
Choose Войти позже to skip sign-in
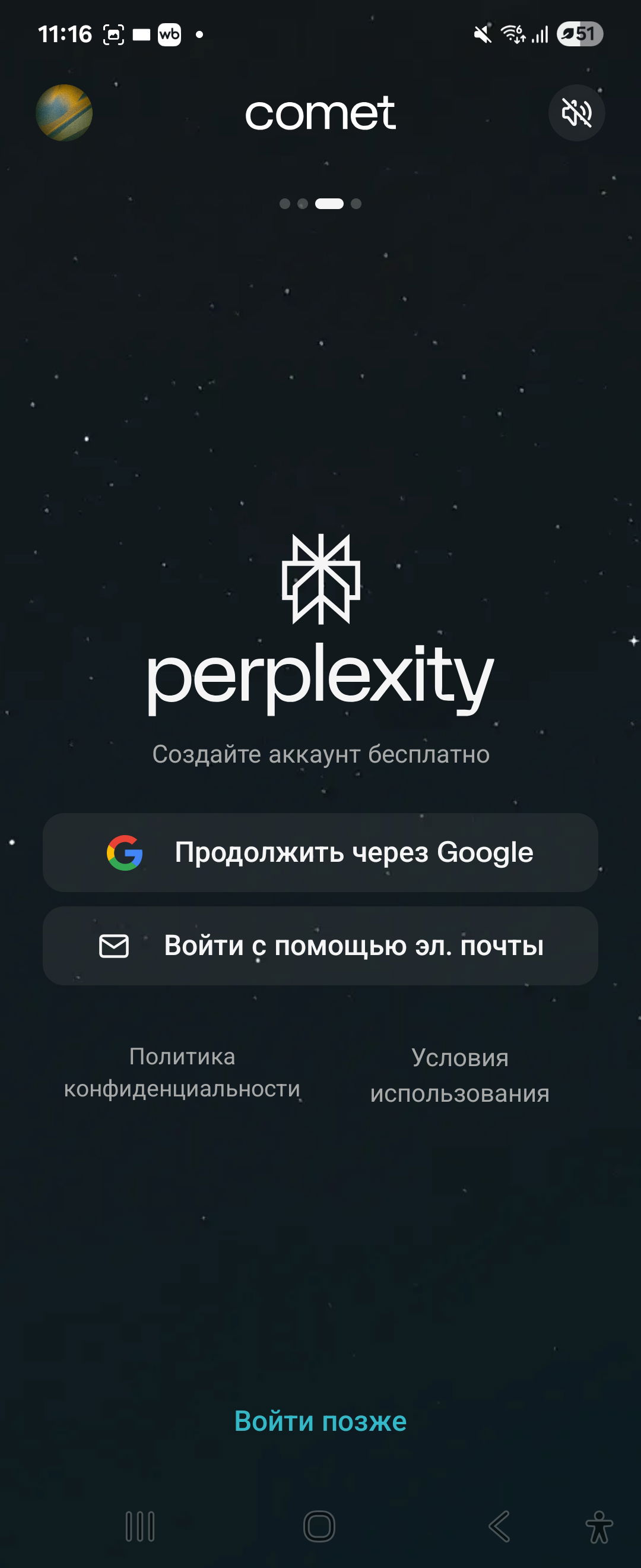(320, 1421)
